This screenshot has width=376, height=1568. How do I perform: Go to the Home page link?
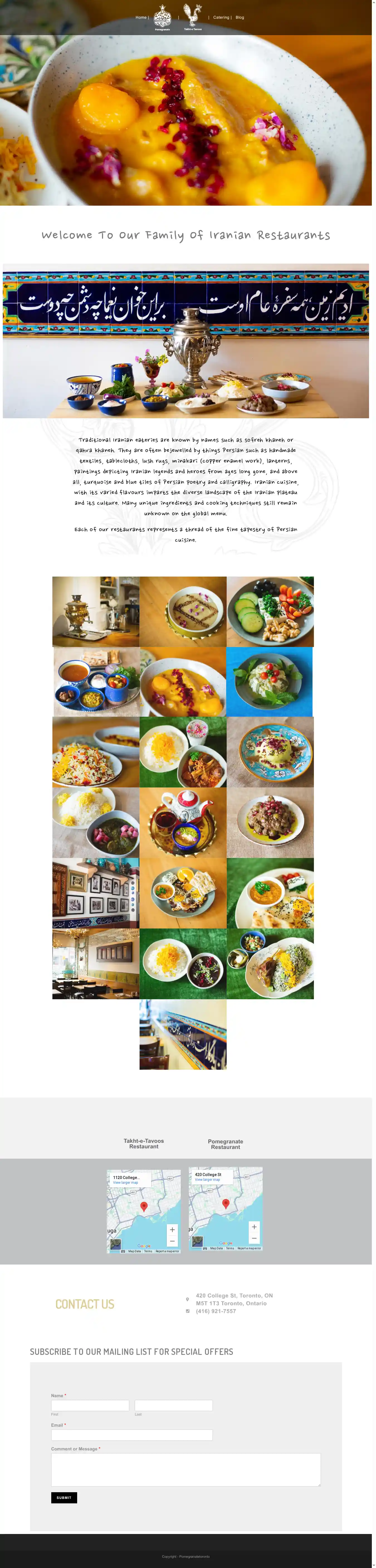pos(141,18)
